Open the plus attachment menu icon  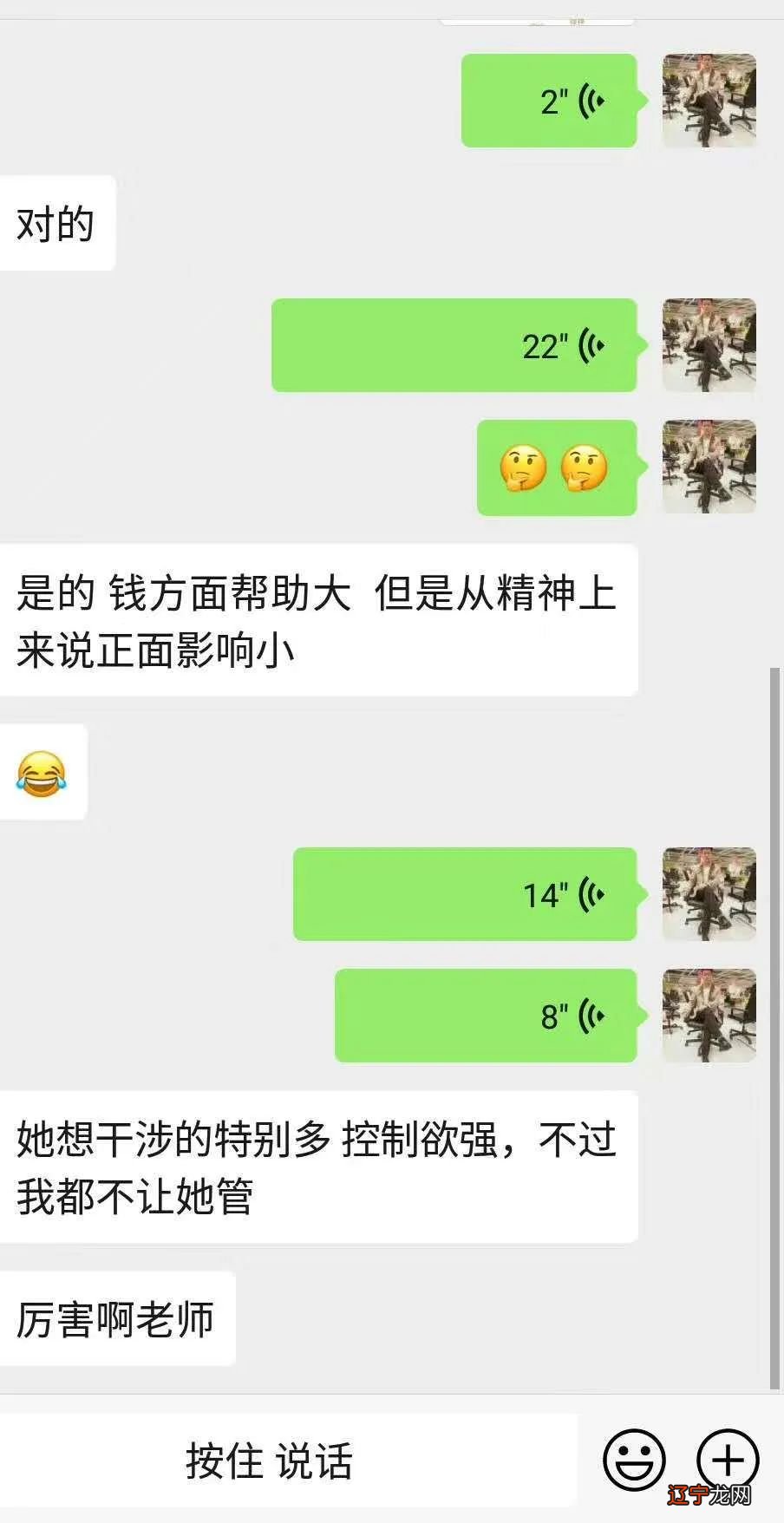point(728,1458)
